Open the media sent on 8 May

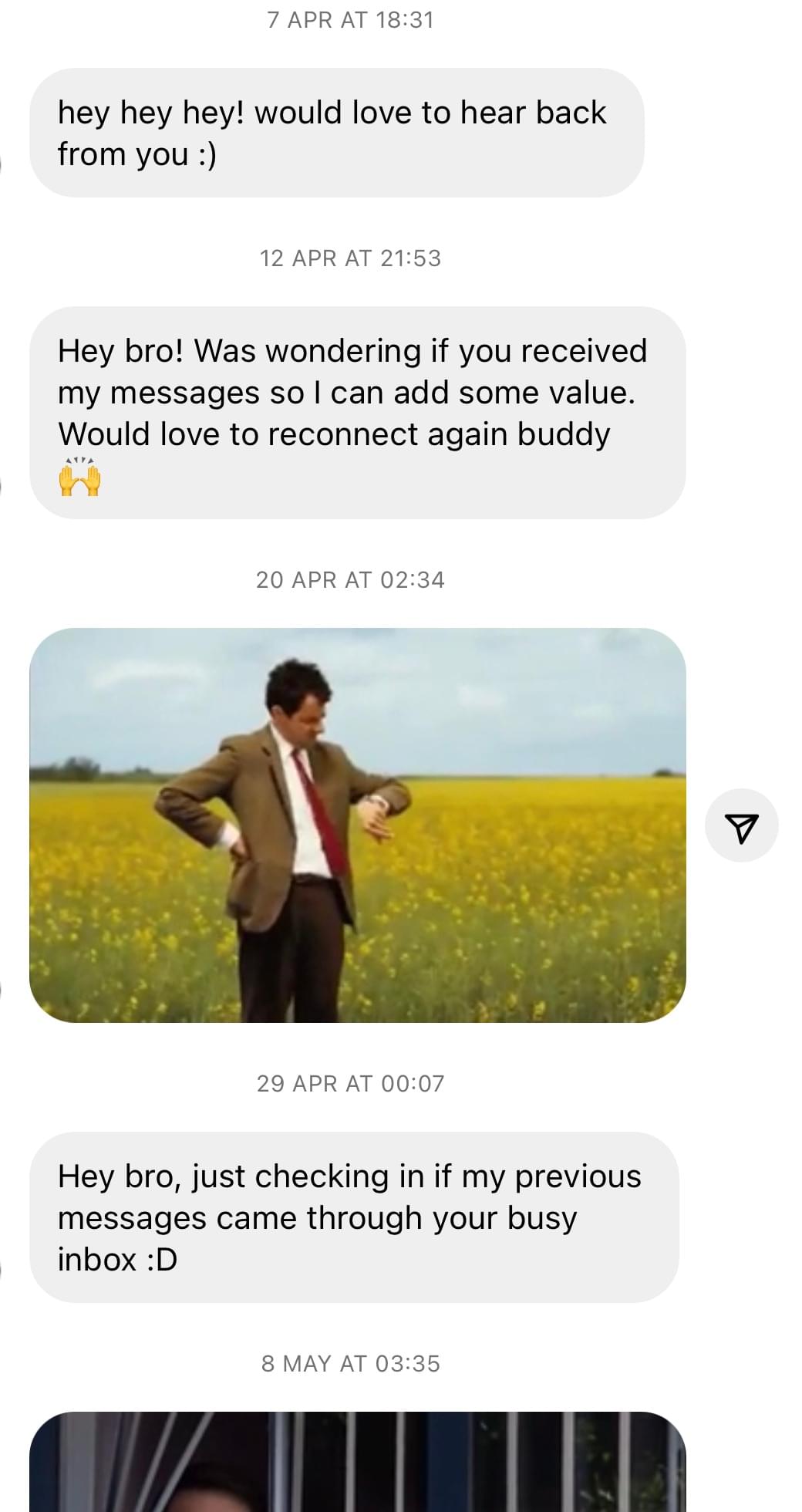(x=357, y=1462)
